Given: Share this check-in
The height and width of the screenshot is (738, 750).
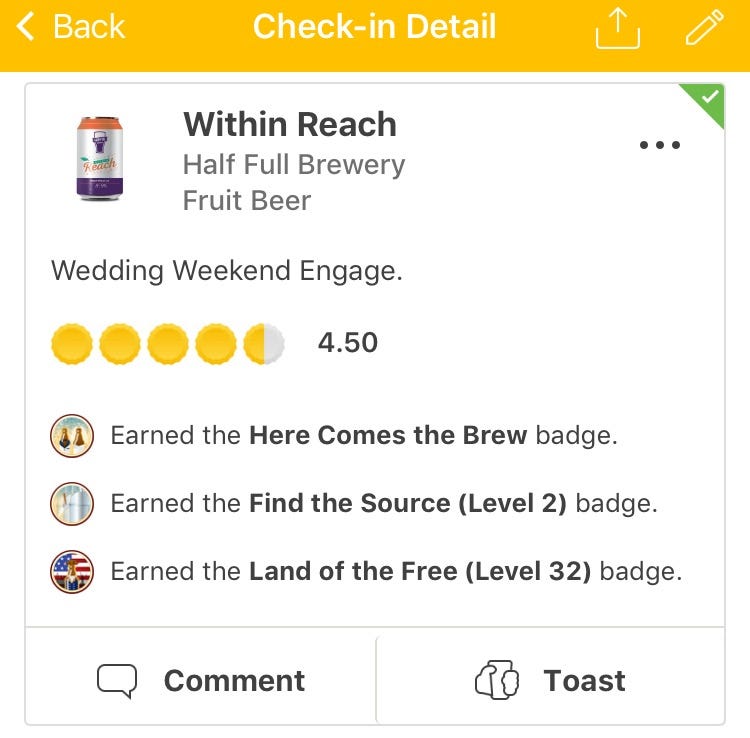Looking at the screenshot, I should pyautogui.click(x=617, y=28).
